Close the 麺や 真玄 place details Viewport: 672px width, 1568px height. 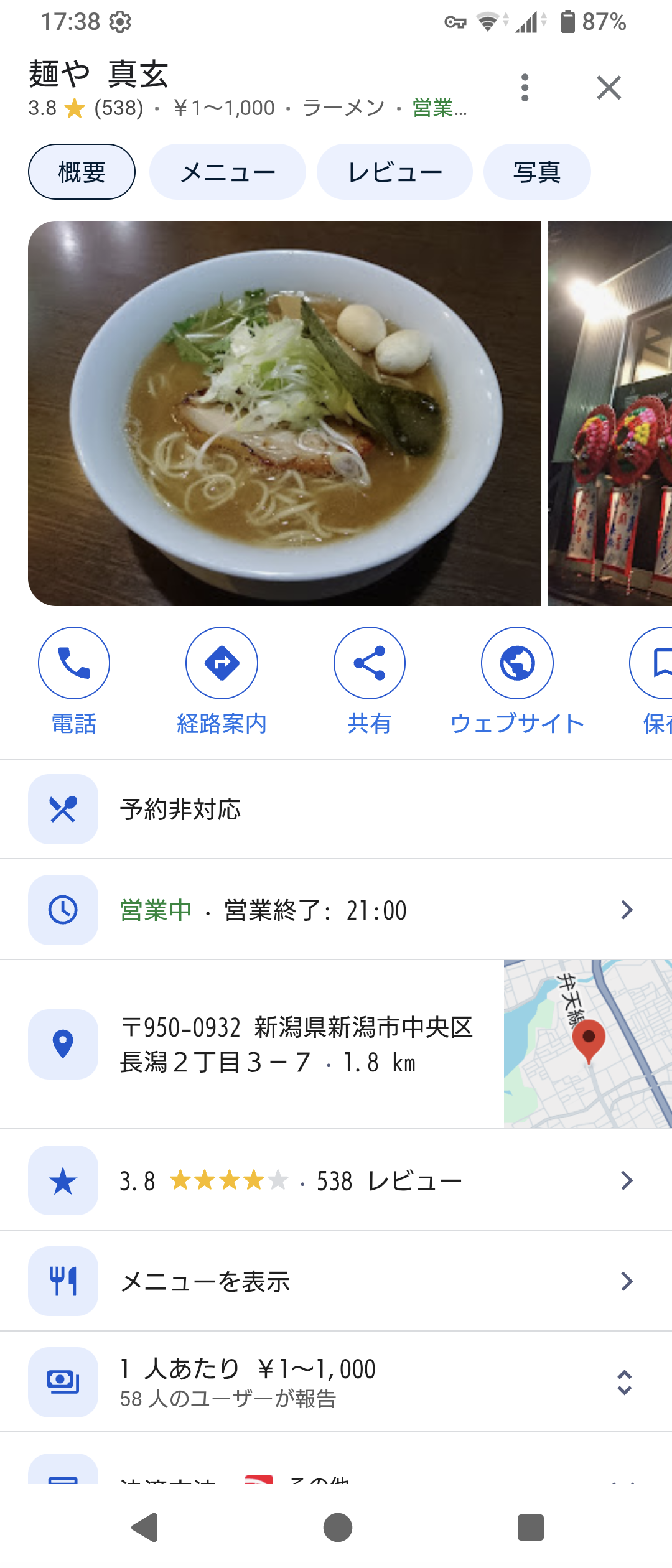pos(609,88)
